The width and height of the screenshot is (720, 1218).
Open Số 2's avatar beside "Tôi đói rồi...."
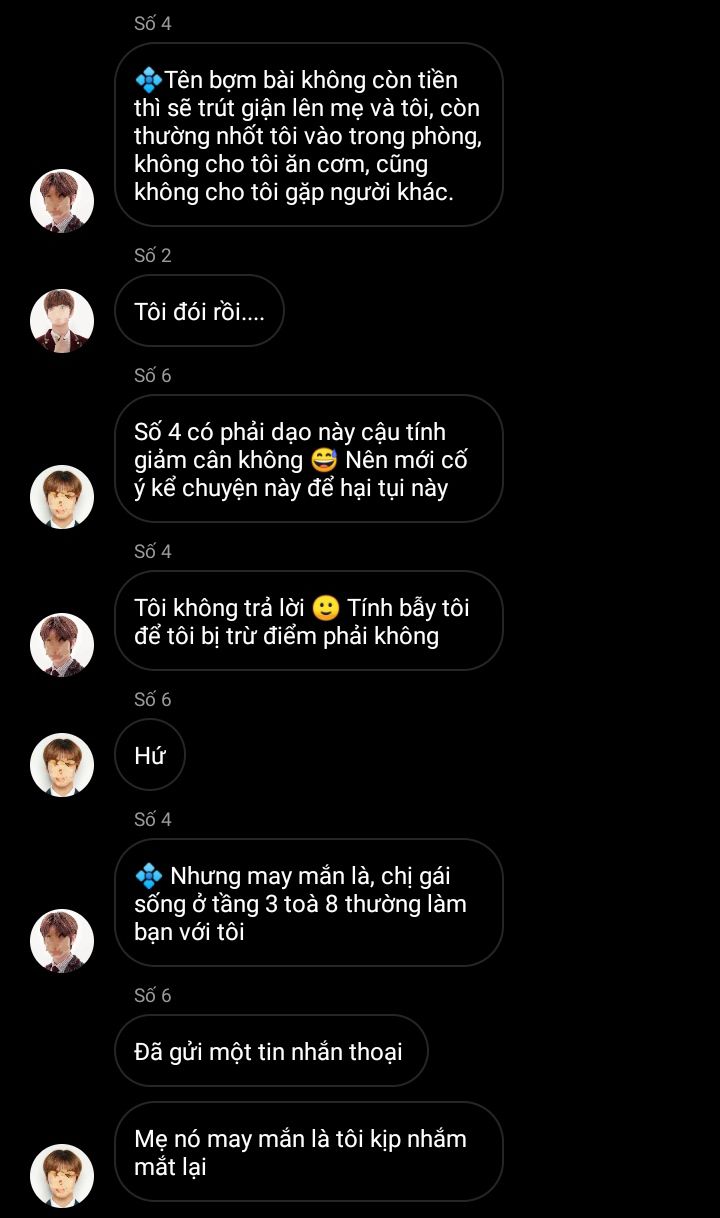click(62, 321)
